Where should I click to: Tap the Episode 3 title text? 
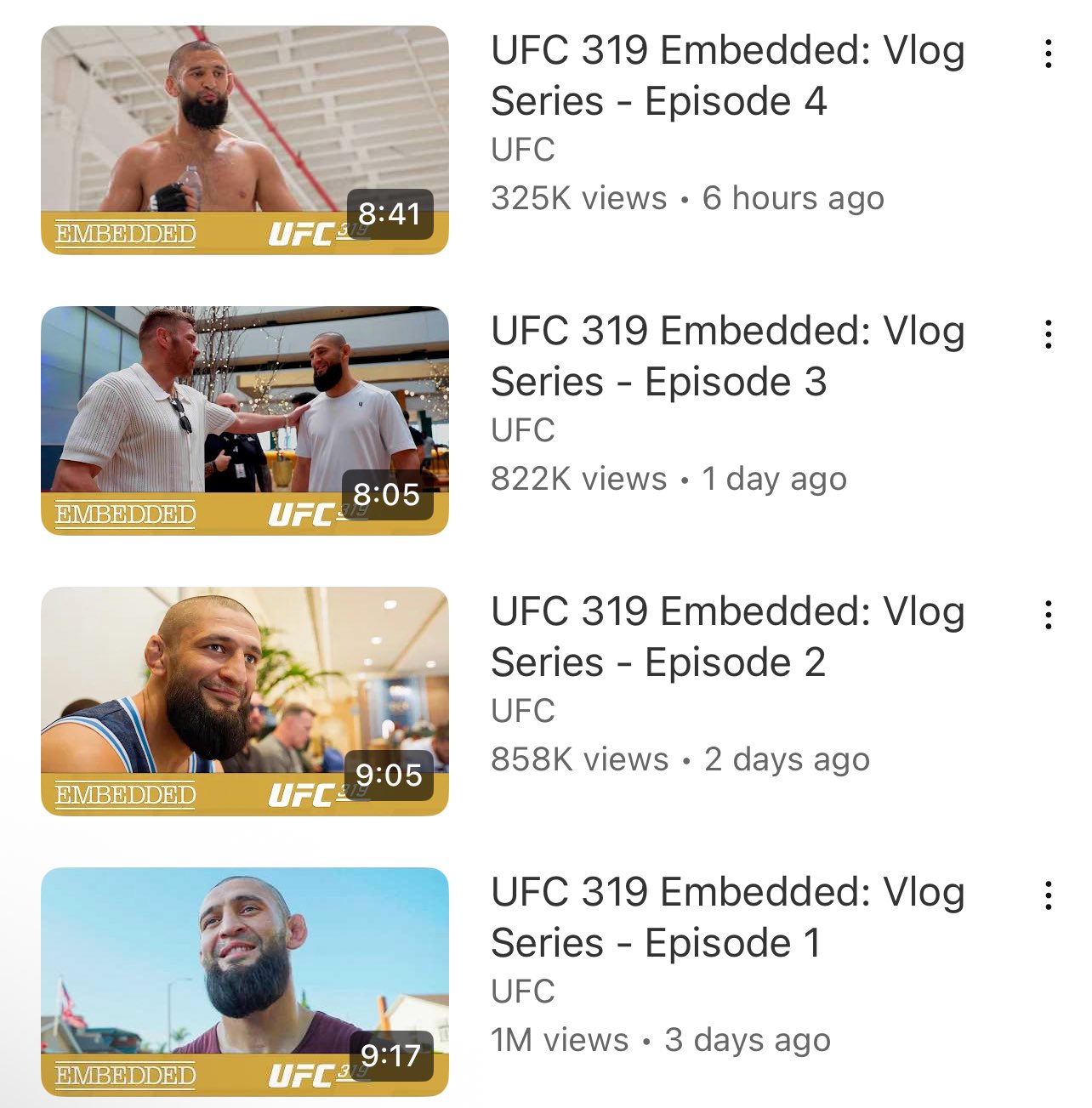click(727, 356)
